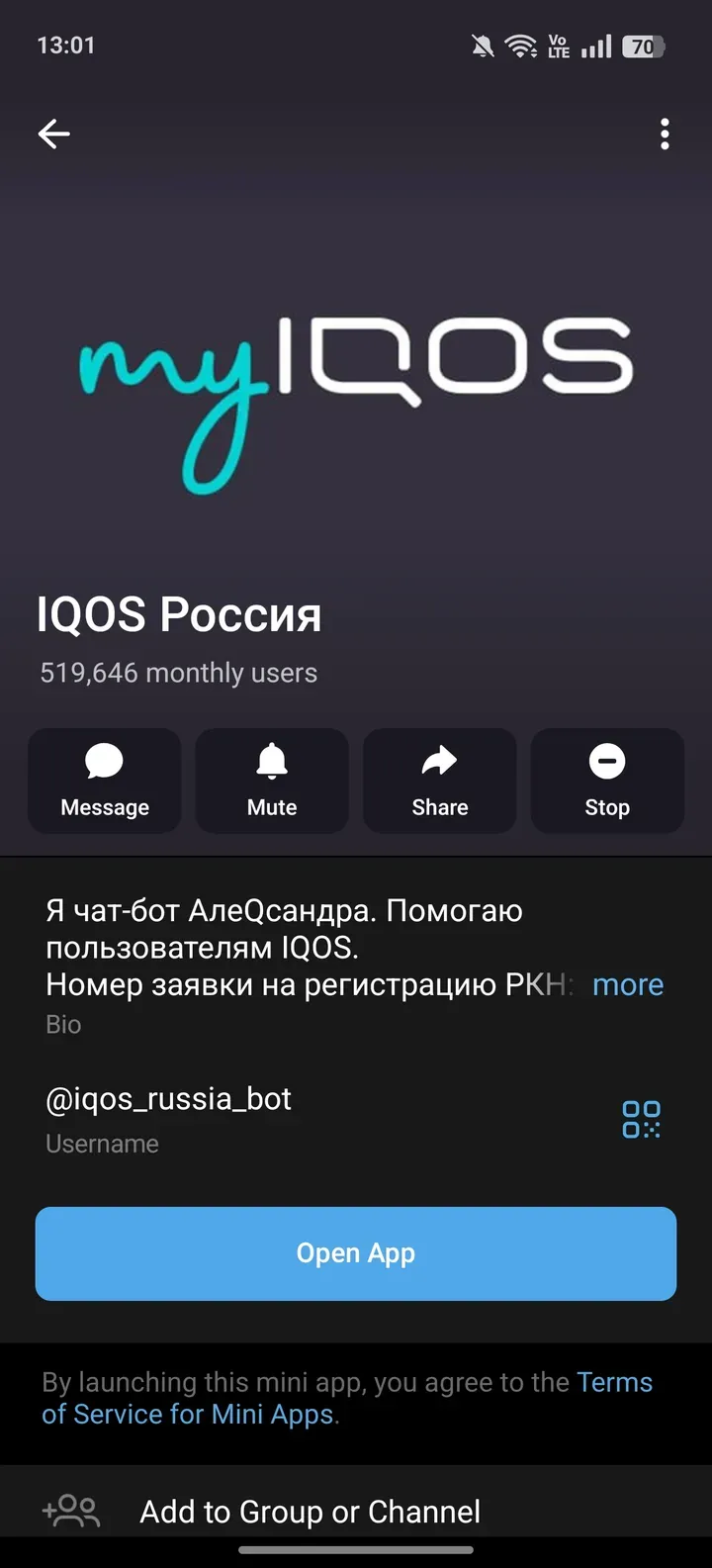
Task: Toggle Mute for IQOS Россия
Action: tap(271, 781)
